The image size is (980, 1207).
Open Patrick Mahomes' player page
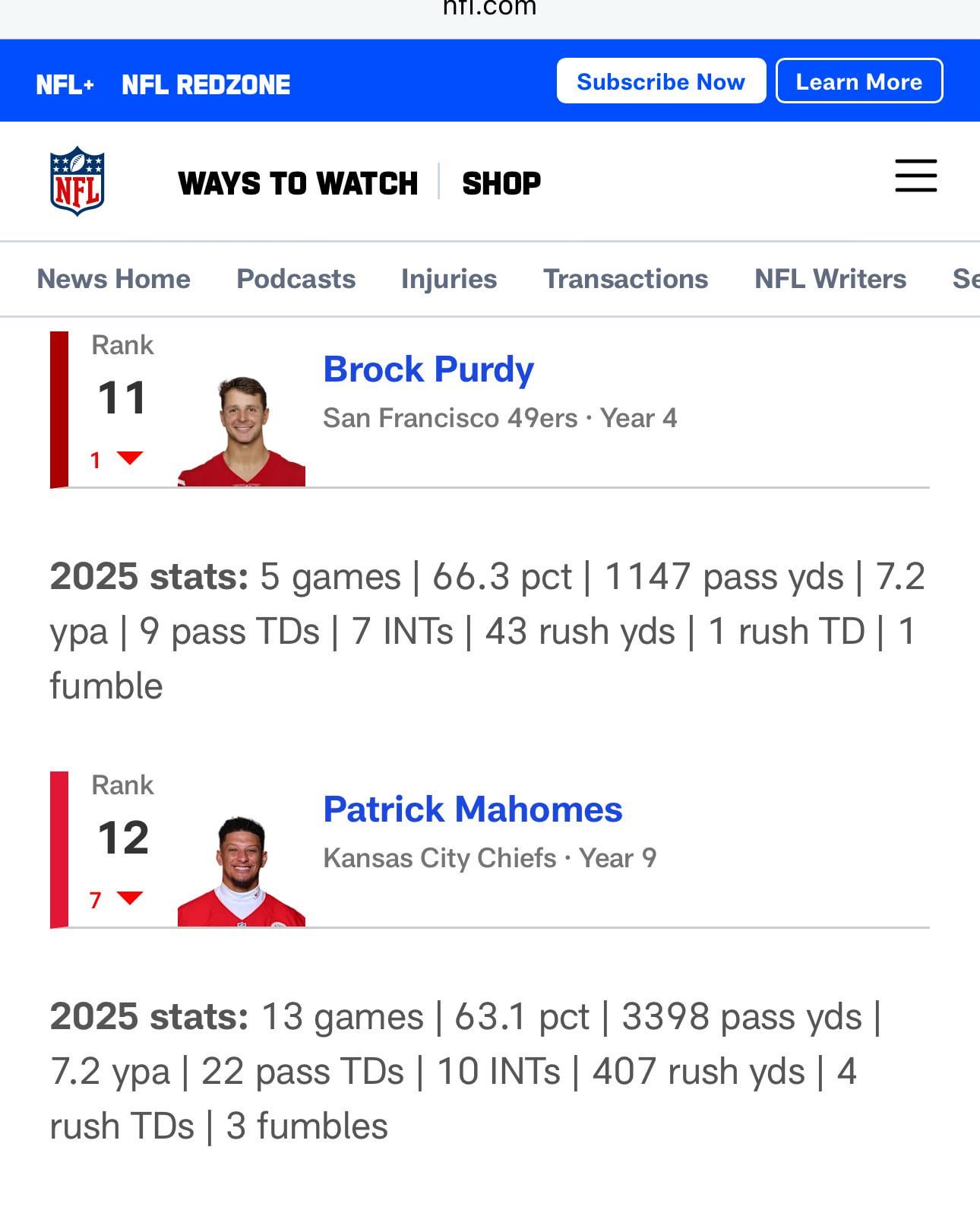tap(473, 809)
